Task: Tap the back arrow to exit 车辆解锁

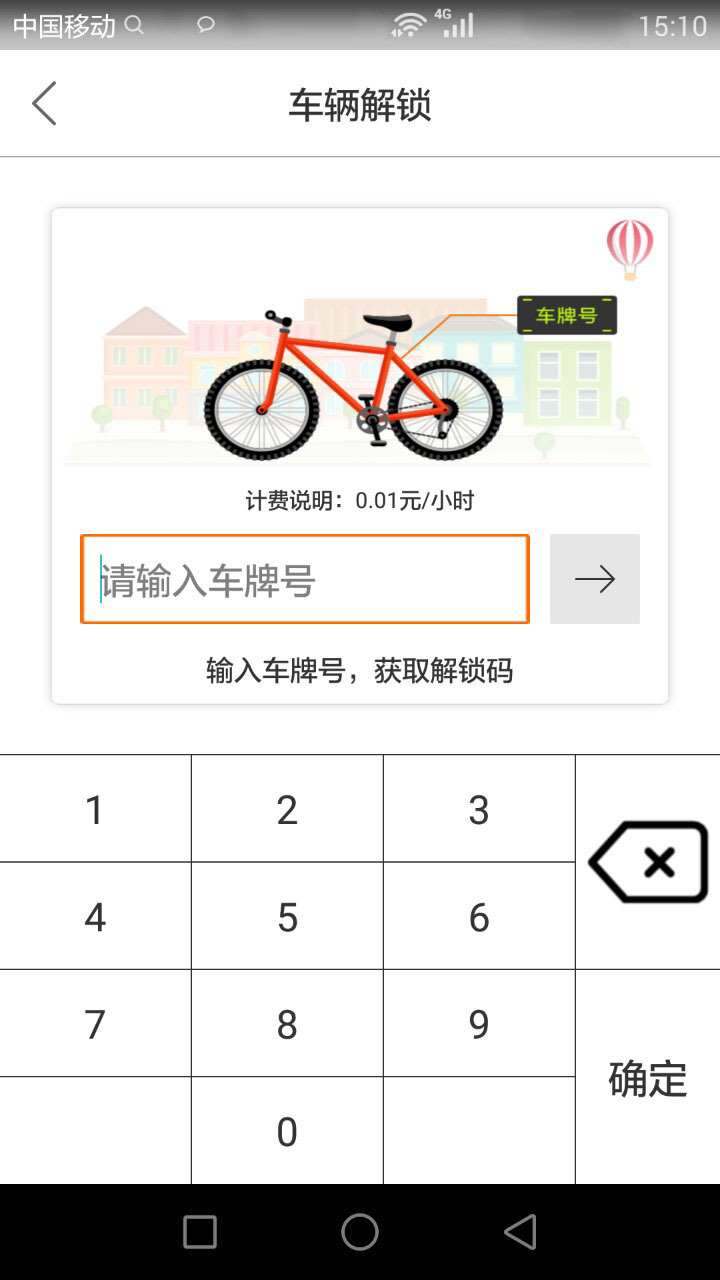Action: click(44, 103)
